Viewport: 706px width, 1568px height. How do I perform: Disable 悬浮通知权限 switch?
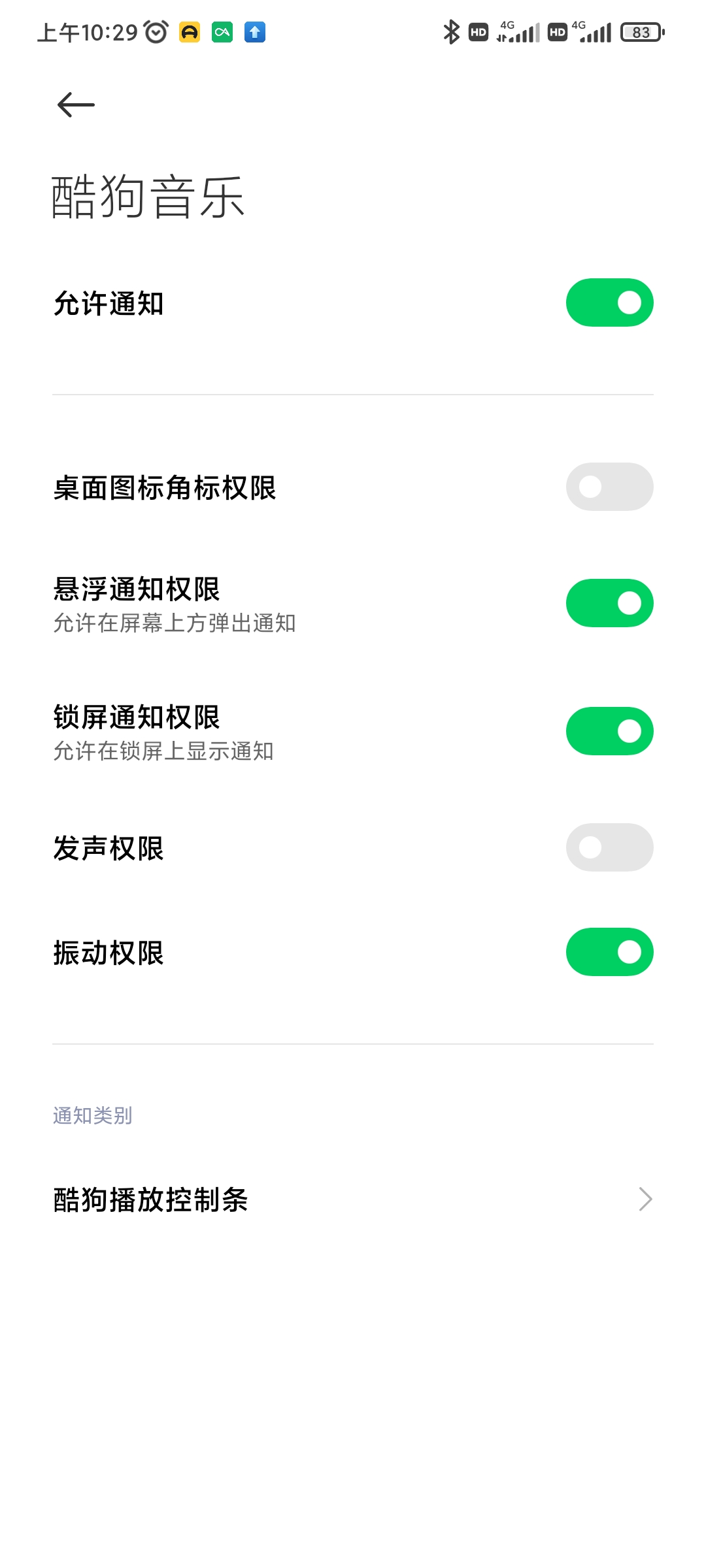tap(609, 603)
